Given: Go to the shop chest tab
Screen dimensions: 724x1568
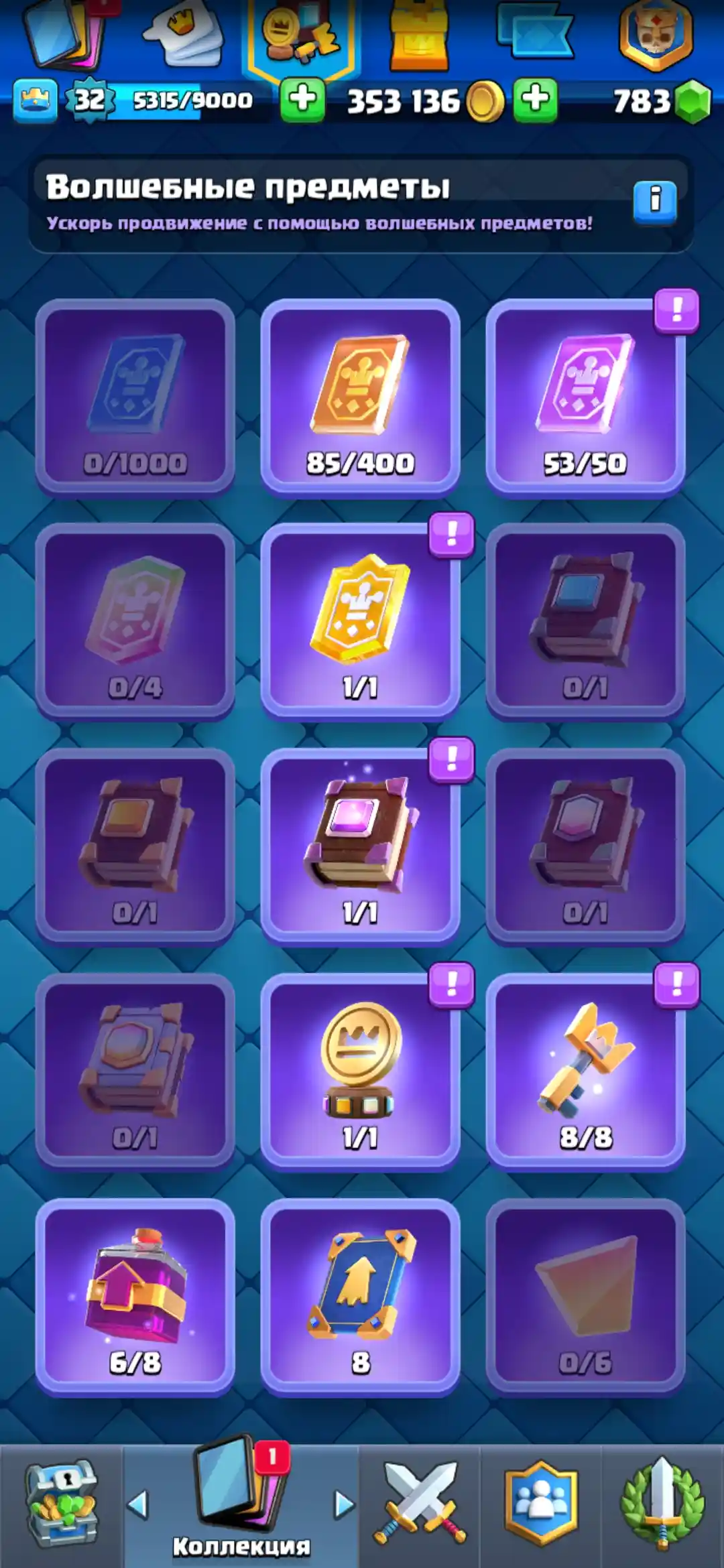Looking at the screenshot, I should pos(62,1505).
